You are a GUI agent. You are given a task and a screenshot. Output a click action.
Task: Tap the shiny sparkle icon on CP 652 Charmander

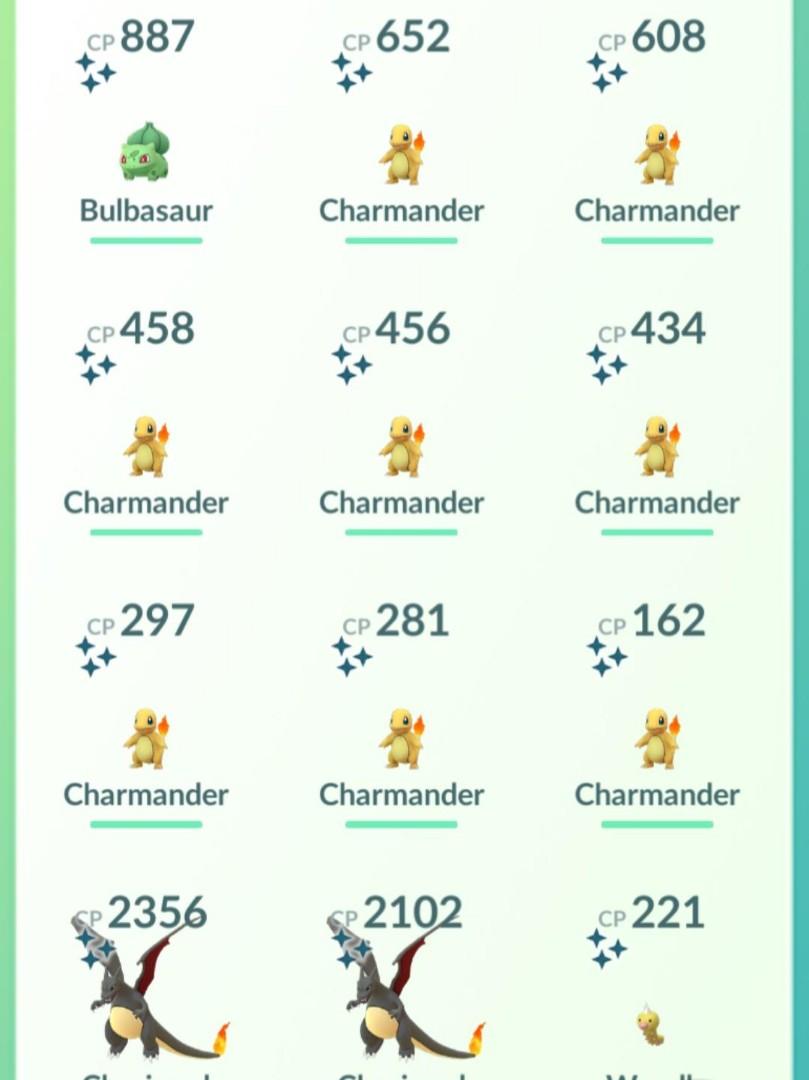(352, 72)
